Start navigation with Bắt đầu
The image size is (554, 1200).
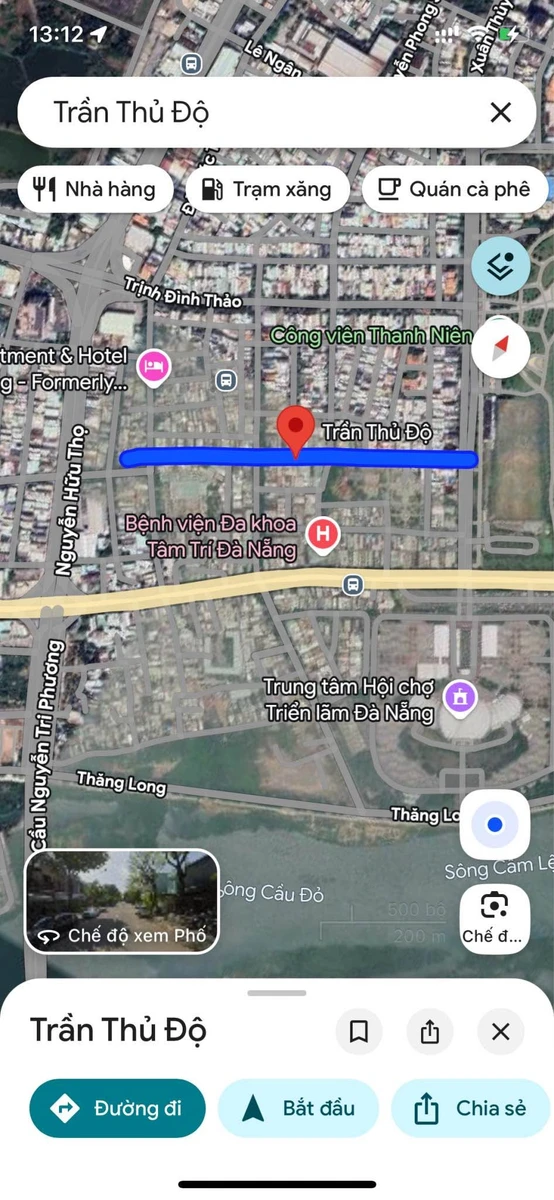click(299, 1108)
